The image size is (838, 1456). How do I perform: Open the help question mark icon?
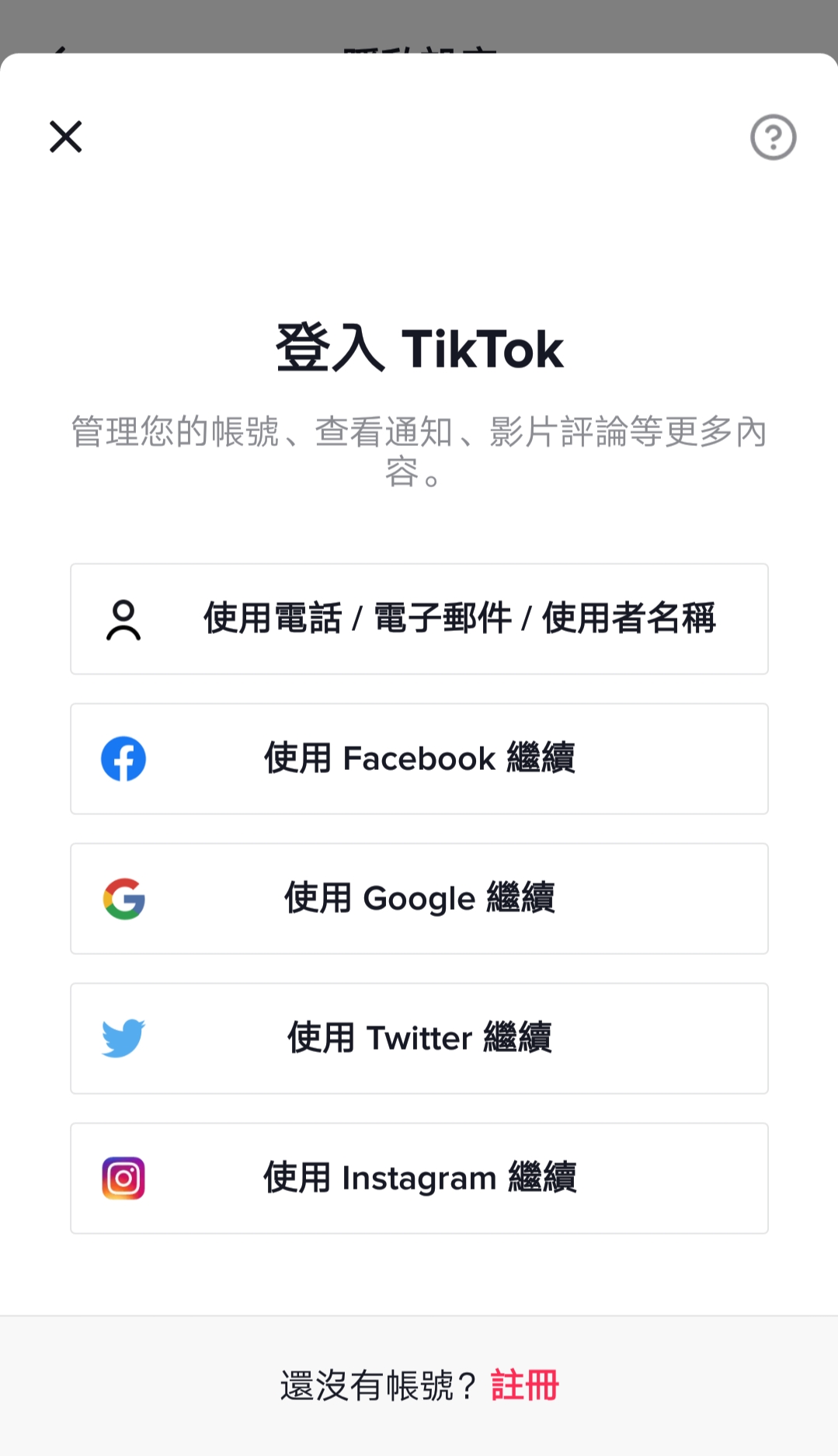pyautogui.click(x=773, y=138)
